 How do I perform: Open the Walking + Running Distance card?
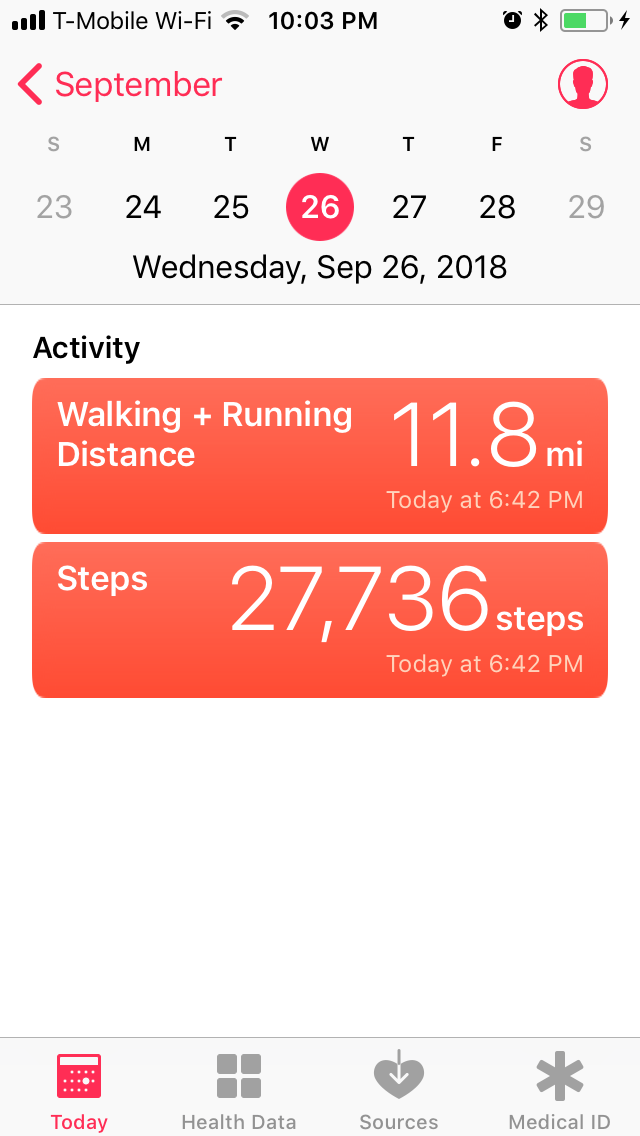(320, 456)
